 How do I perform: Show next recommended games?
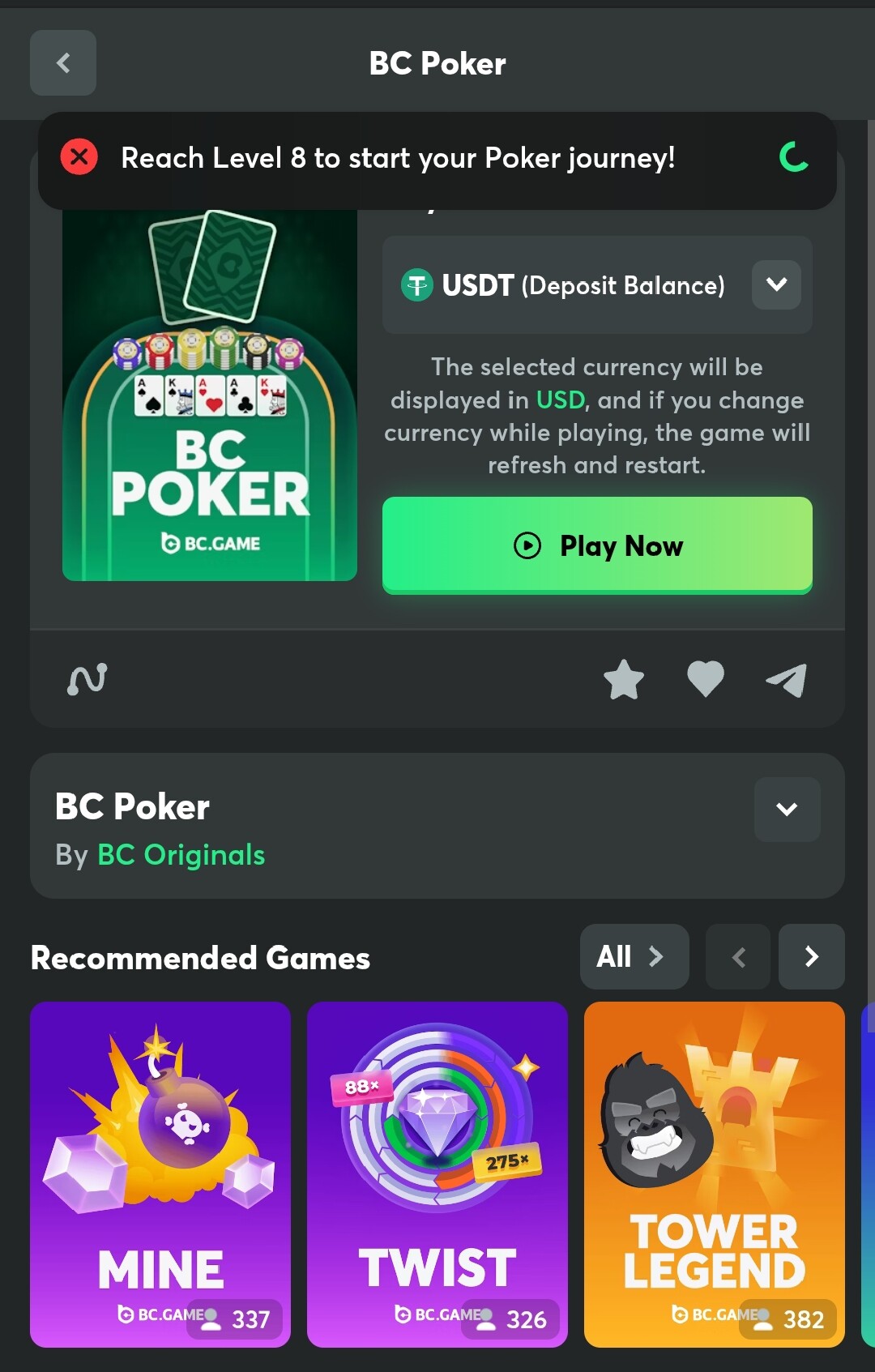click(811, 957)
